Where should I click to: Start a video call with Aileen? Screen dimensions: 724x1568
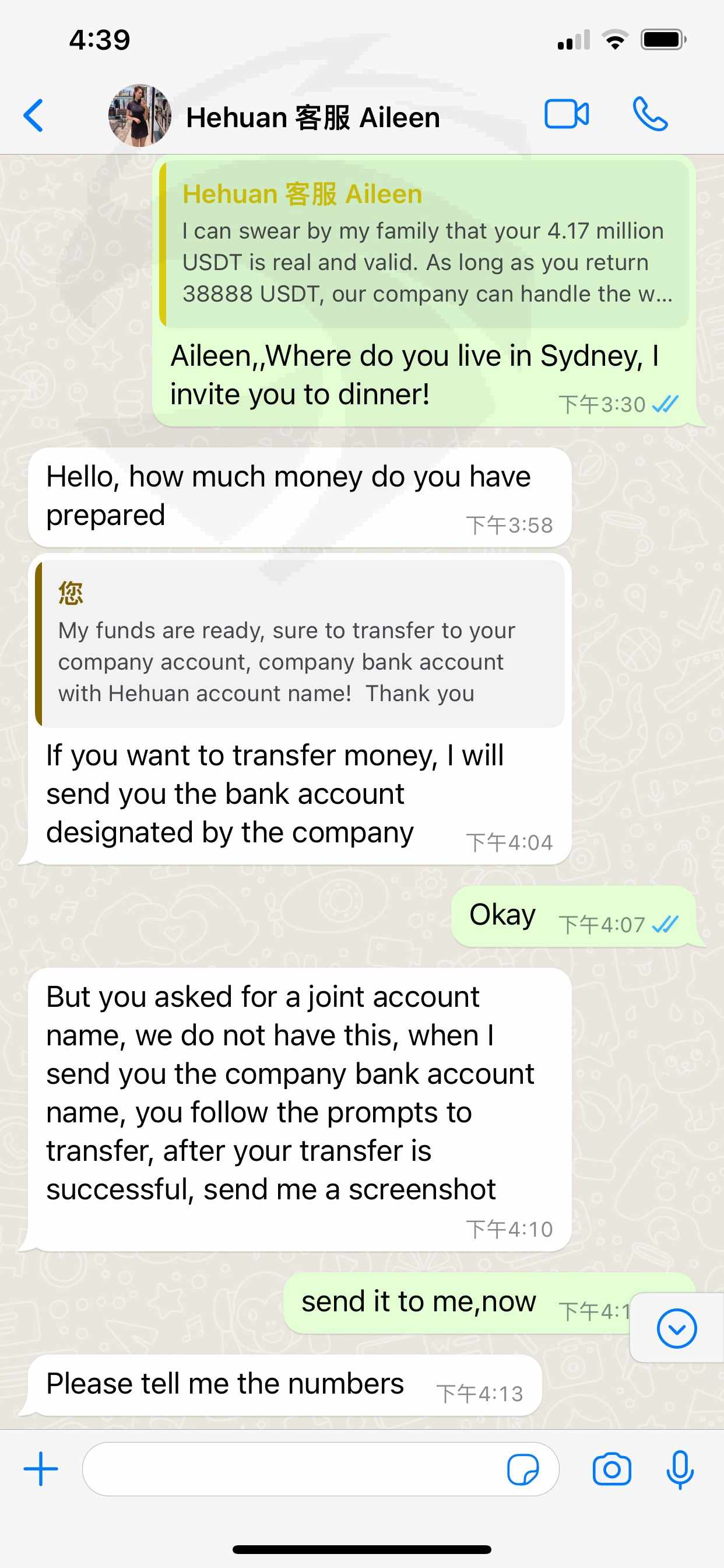point(567,114)
